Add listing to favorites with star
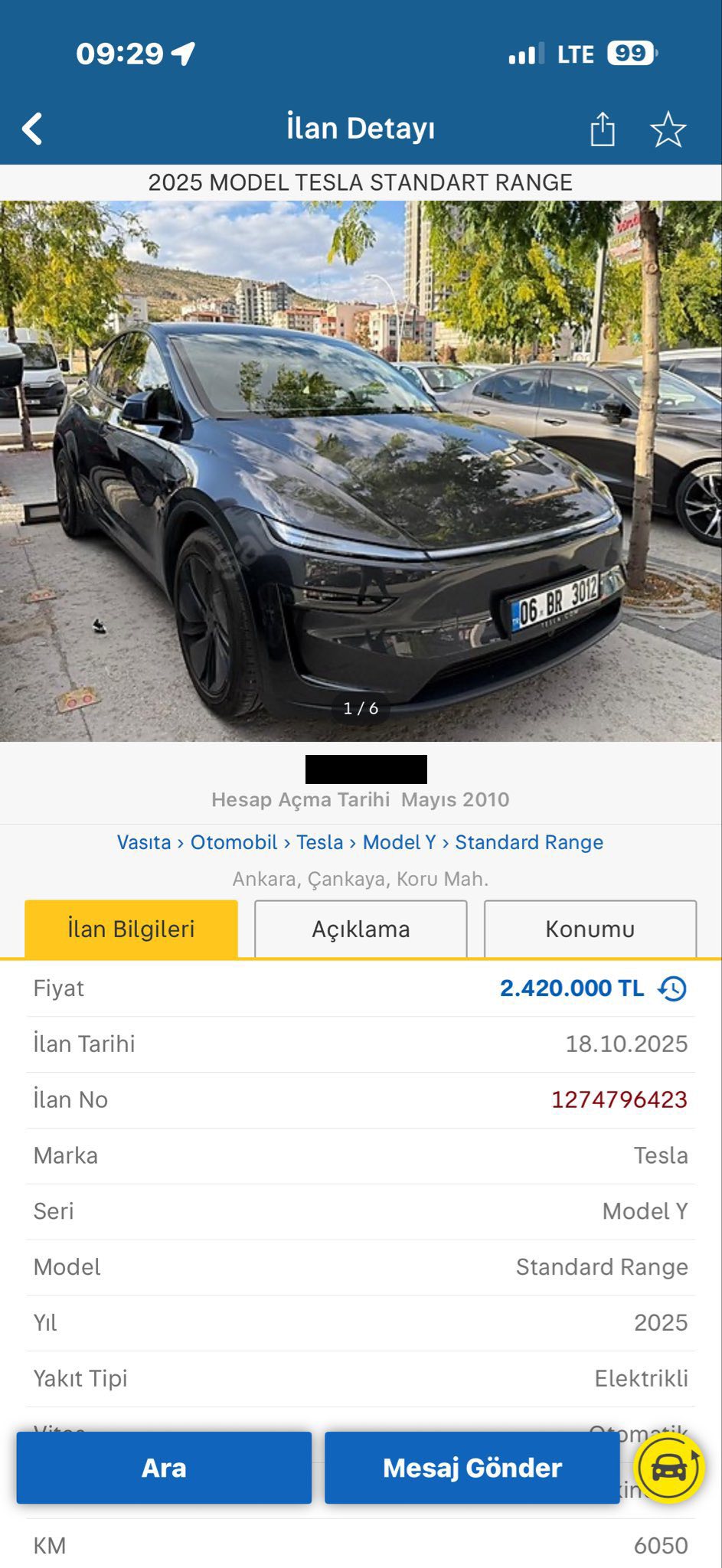The height and width of the screenshot is (1568, 722). pos(668,129)
